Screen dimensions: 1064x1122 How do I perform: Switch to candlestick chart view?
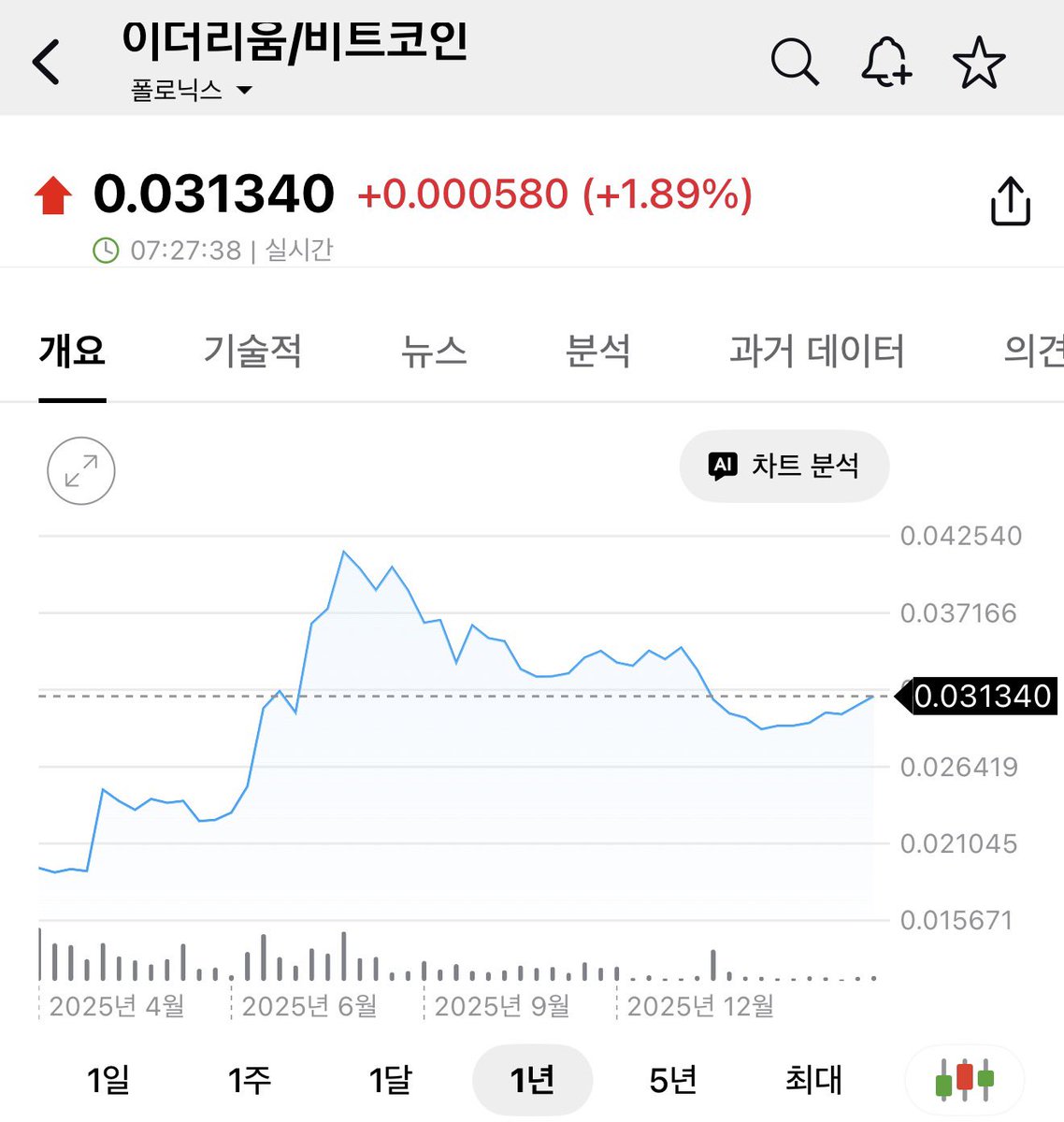click(x=965, y=1081)
